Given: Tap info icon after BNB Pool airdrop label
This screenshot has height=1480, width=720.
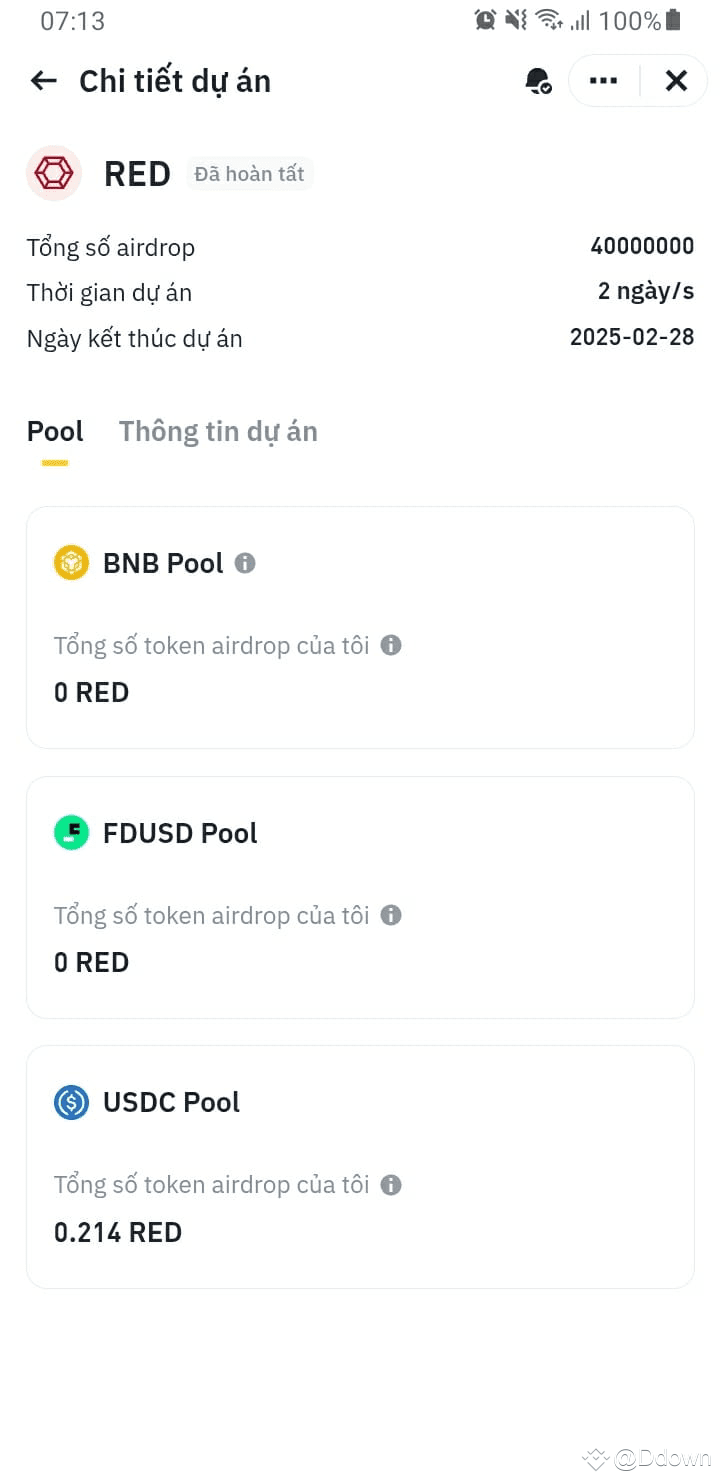Looking at the screenshot, I should coord(391,645).
